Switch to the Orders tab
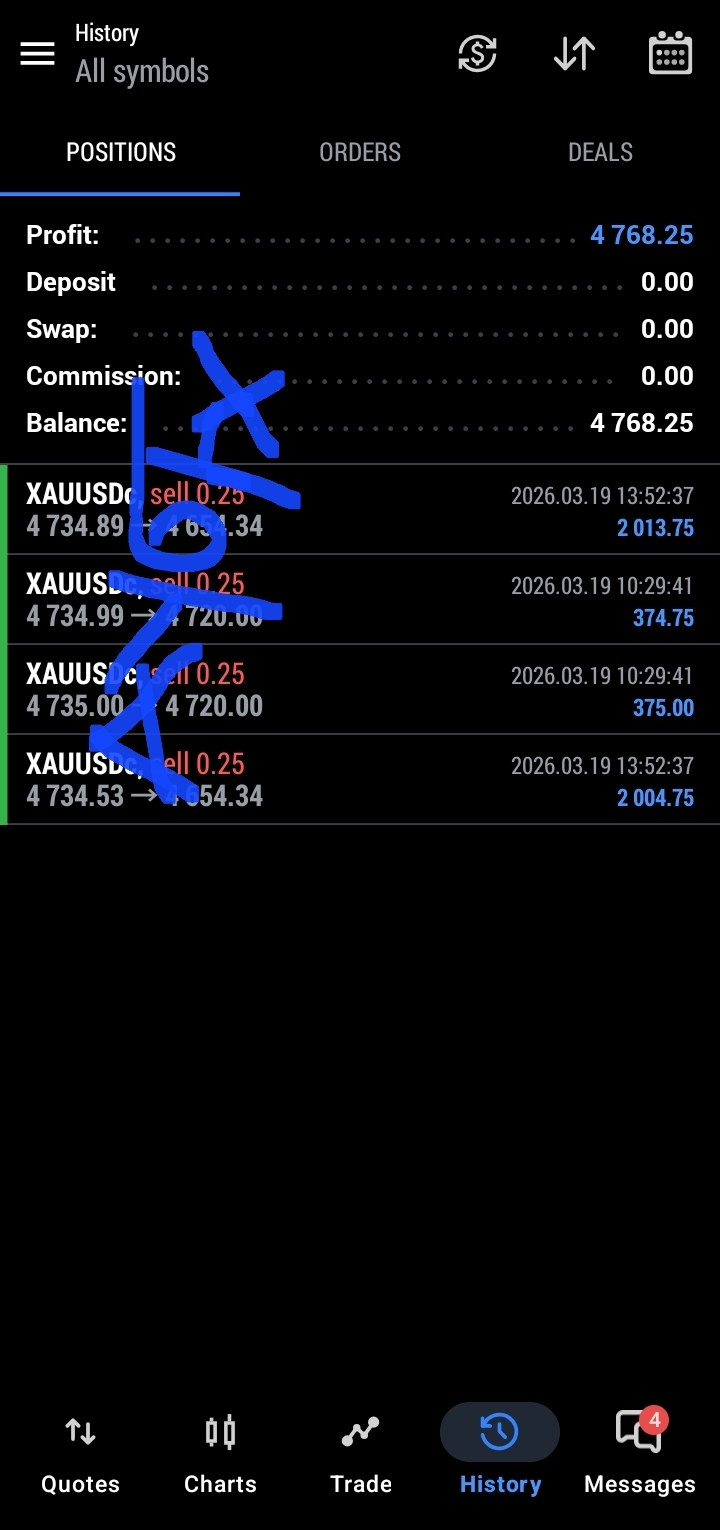 point(360,152)
